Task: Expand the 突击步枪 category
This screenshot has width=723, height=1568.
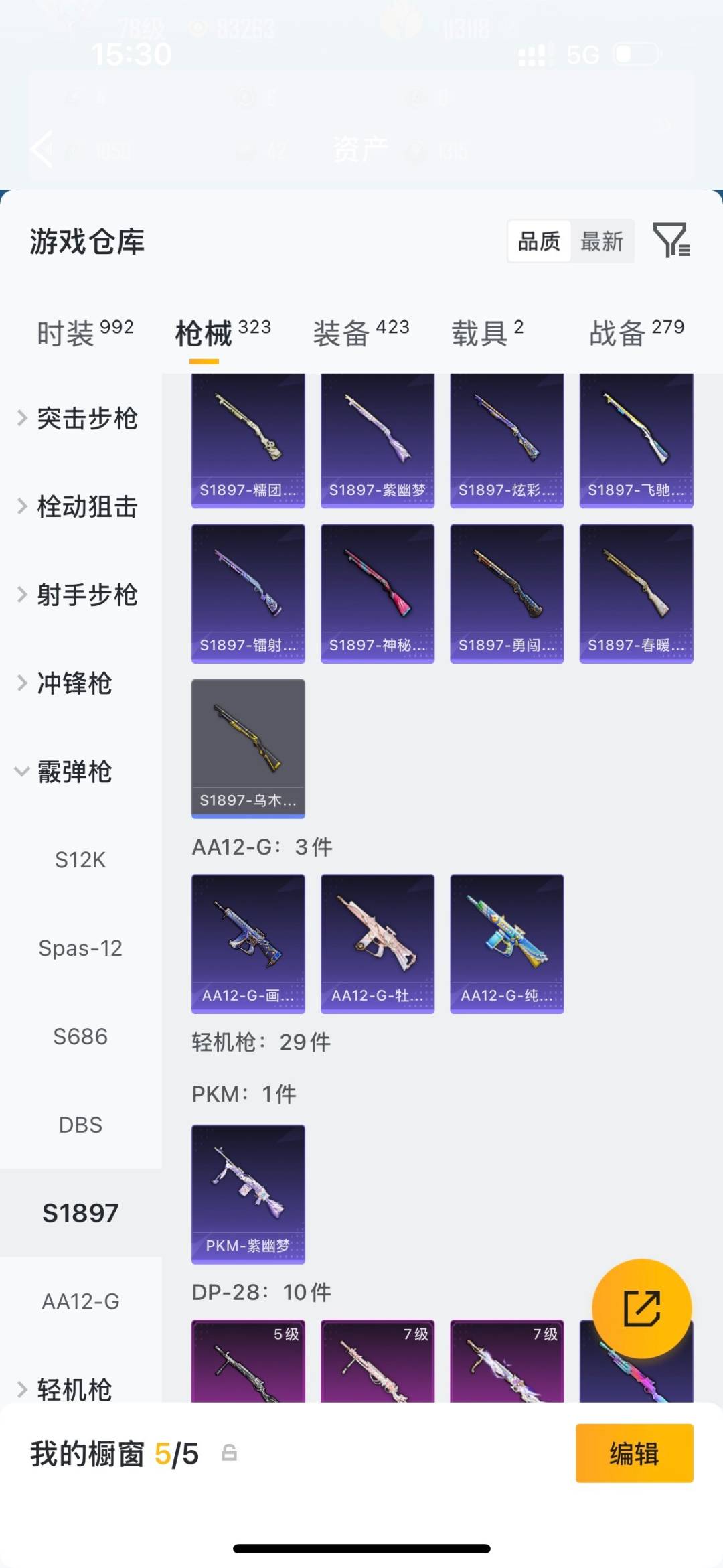Action: click(x=87, y=418)
